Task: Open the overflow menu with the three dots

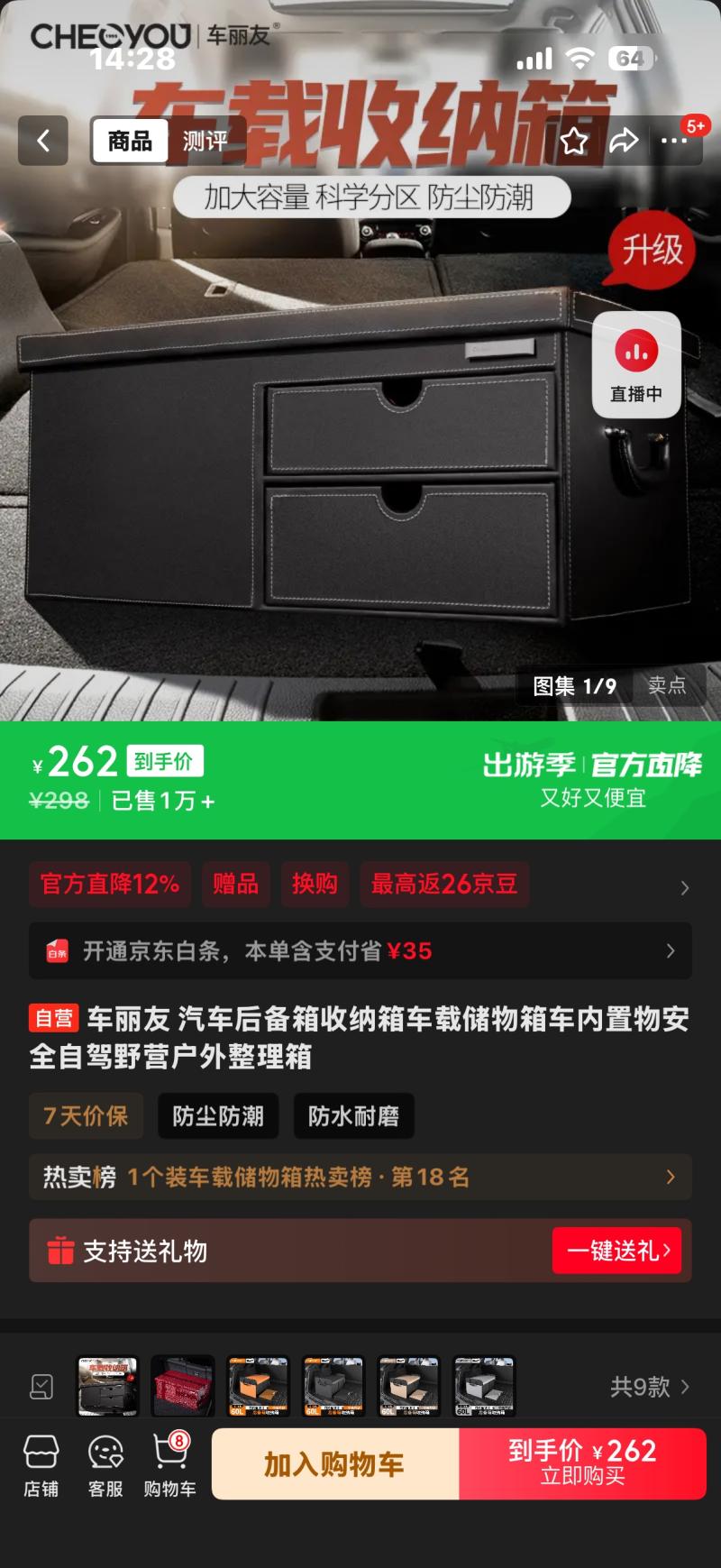Action: tap(673, 141)
